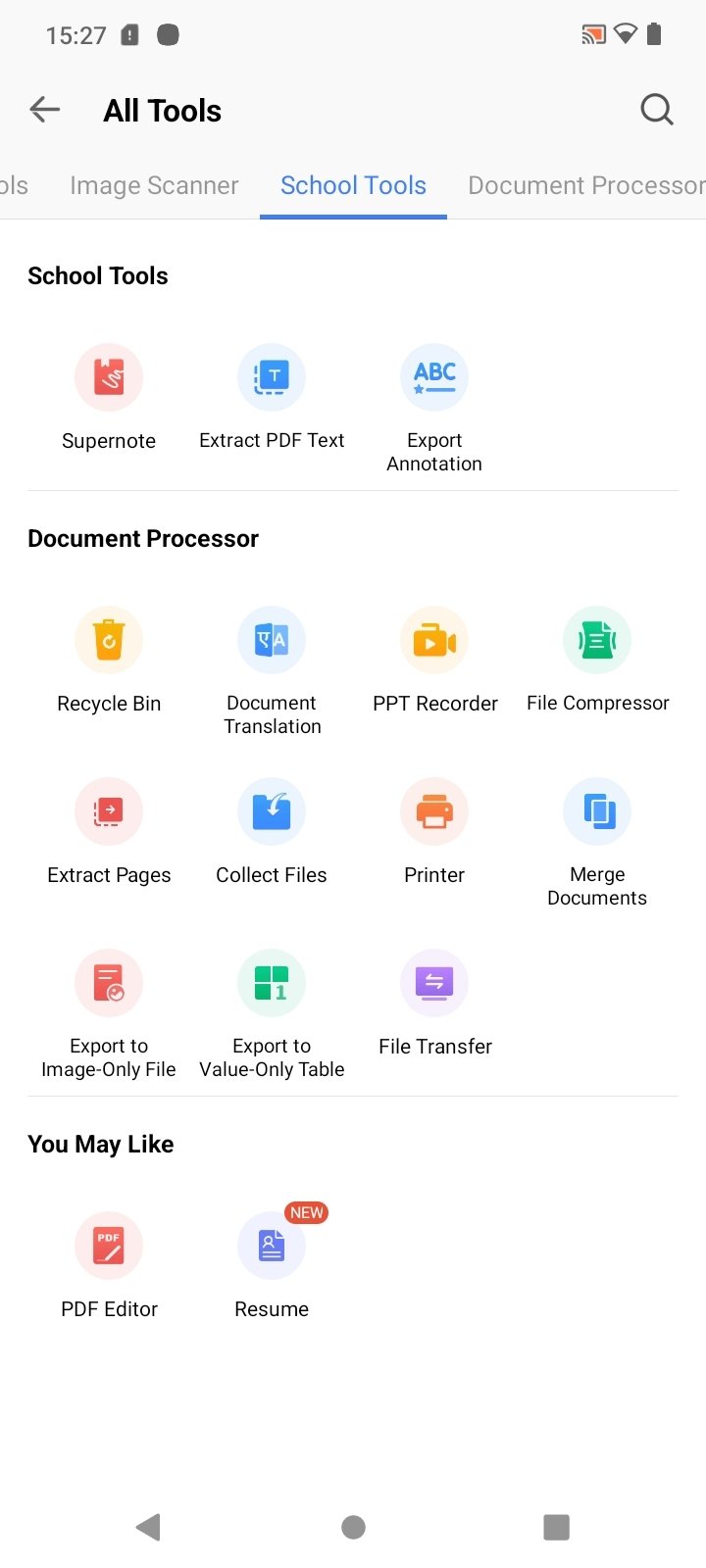Launch Extract PDF Text

(272, 398)
